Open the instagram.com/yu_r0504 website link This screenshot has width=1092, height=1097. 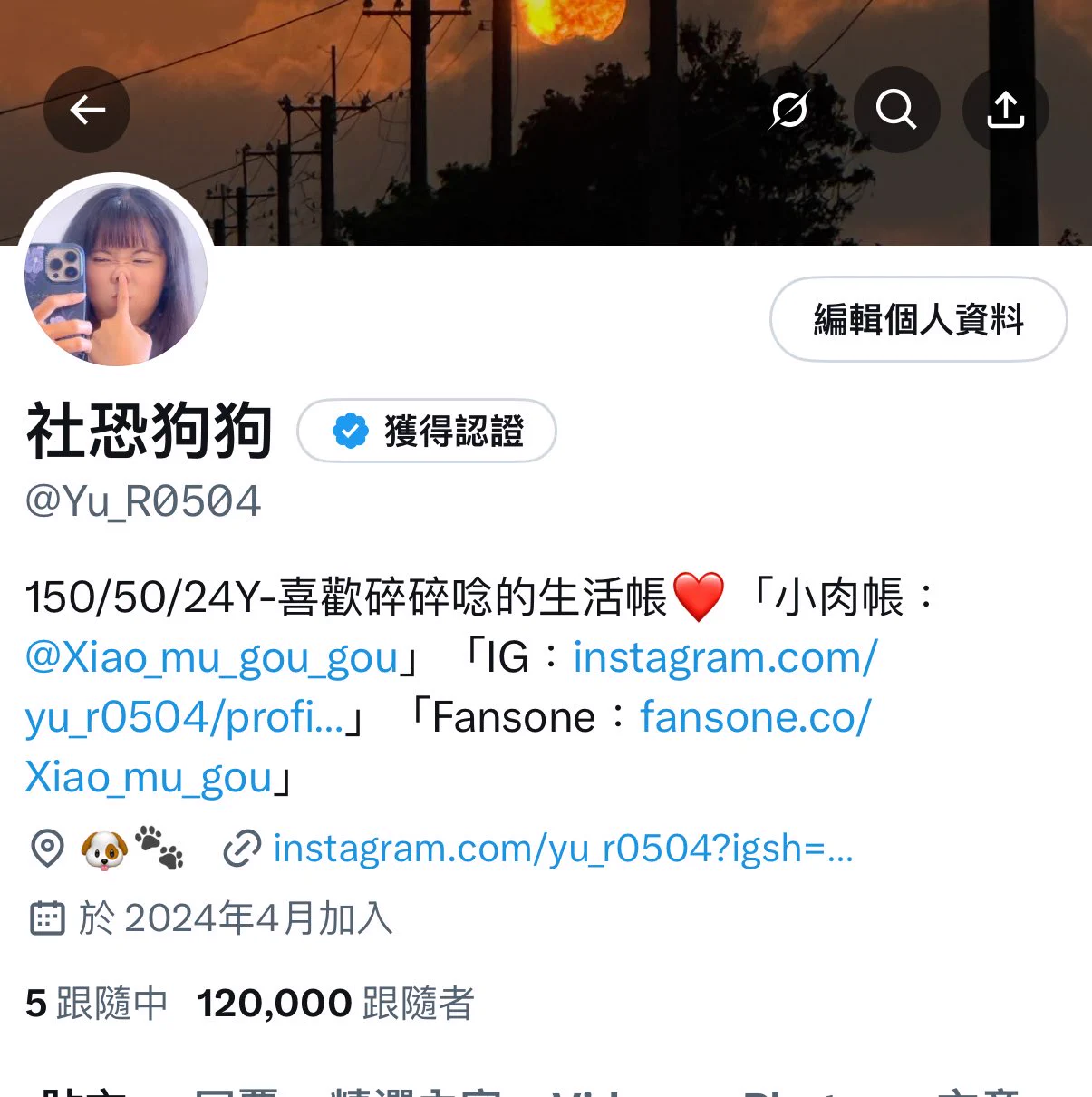coord(562,849)
